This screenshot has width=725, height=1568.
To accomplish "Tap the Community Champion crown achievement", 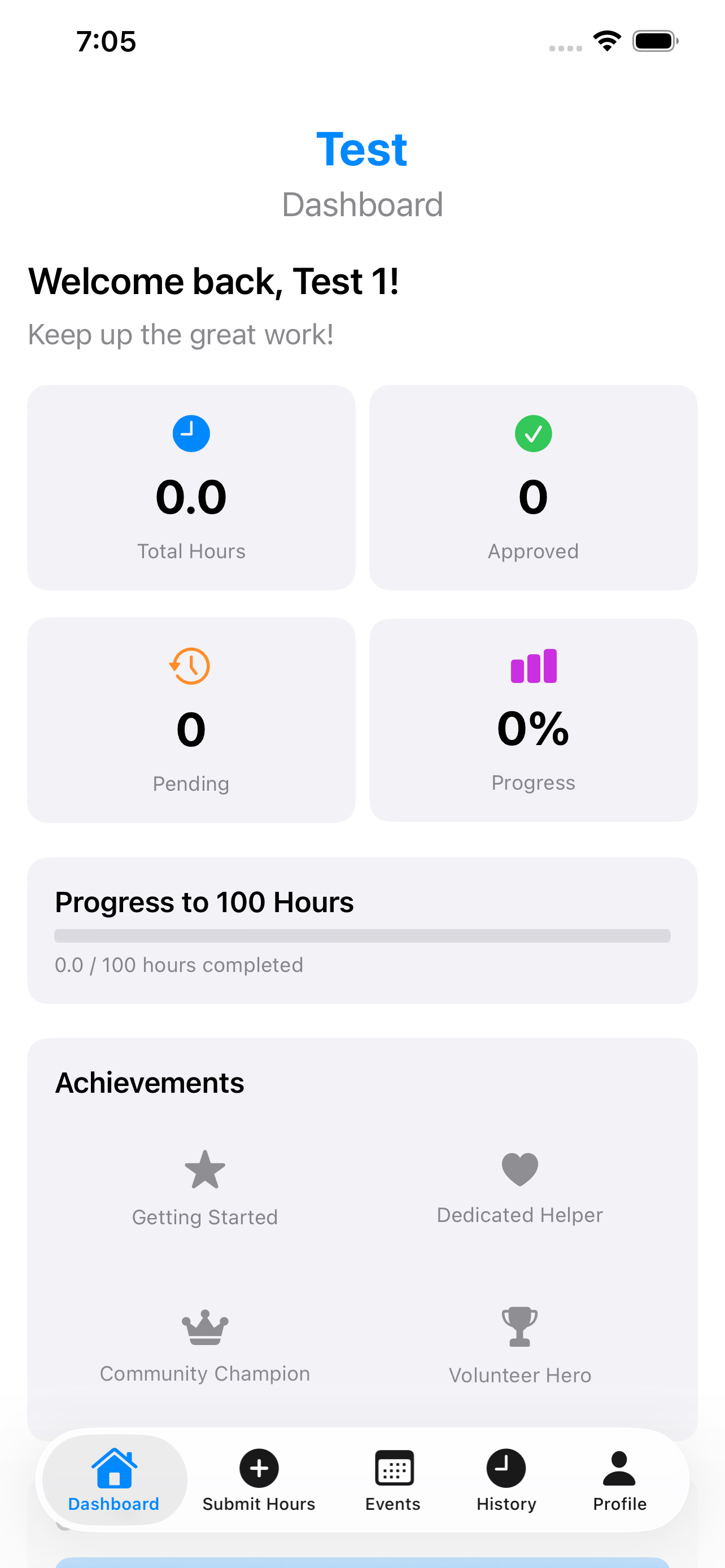I will click(x=205, y=1327).
